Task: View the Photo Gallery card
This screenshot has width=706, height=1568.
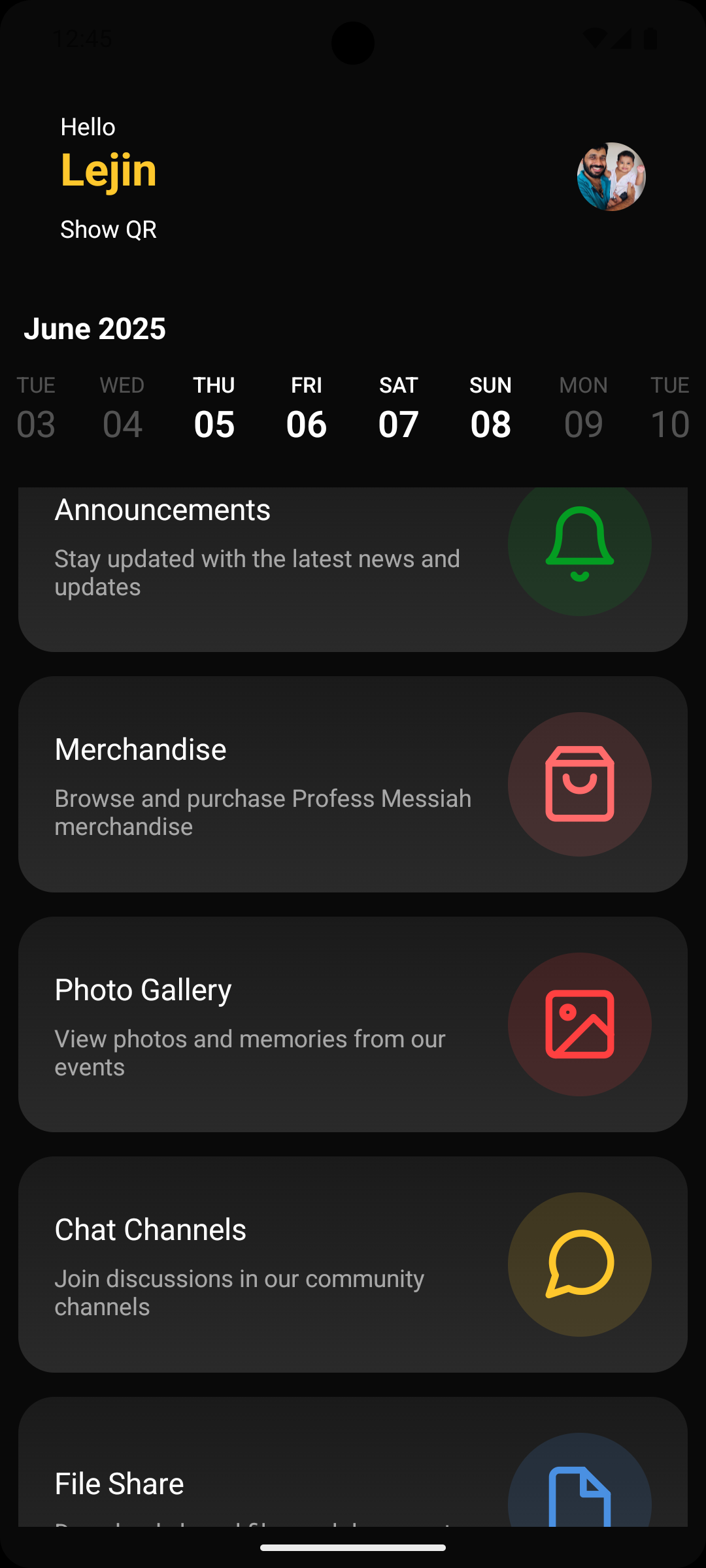Action: tap(353, 1024)
